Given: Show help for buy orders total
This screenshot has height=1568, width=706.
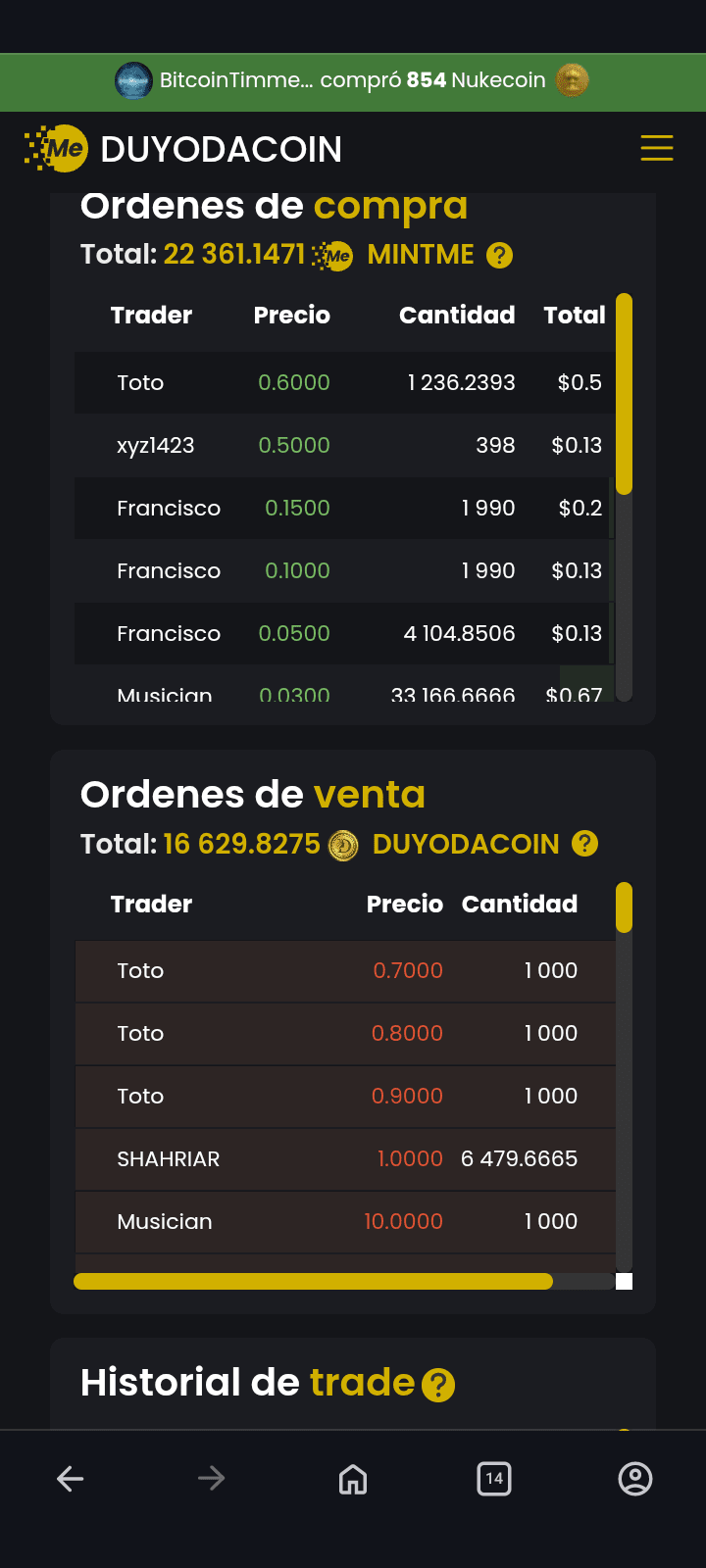Looking at the screenshot, I should [x=499, y=255].
